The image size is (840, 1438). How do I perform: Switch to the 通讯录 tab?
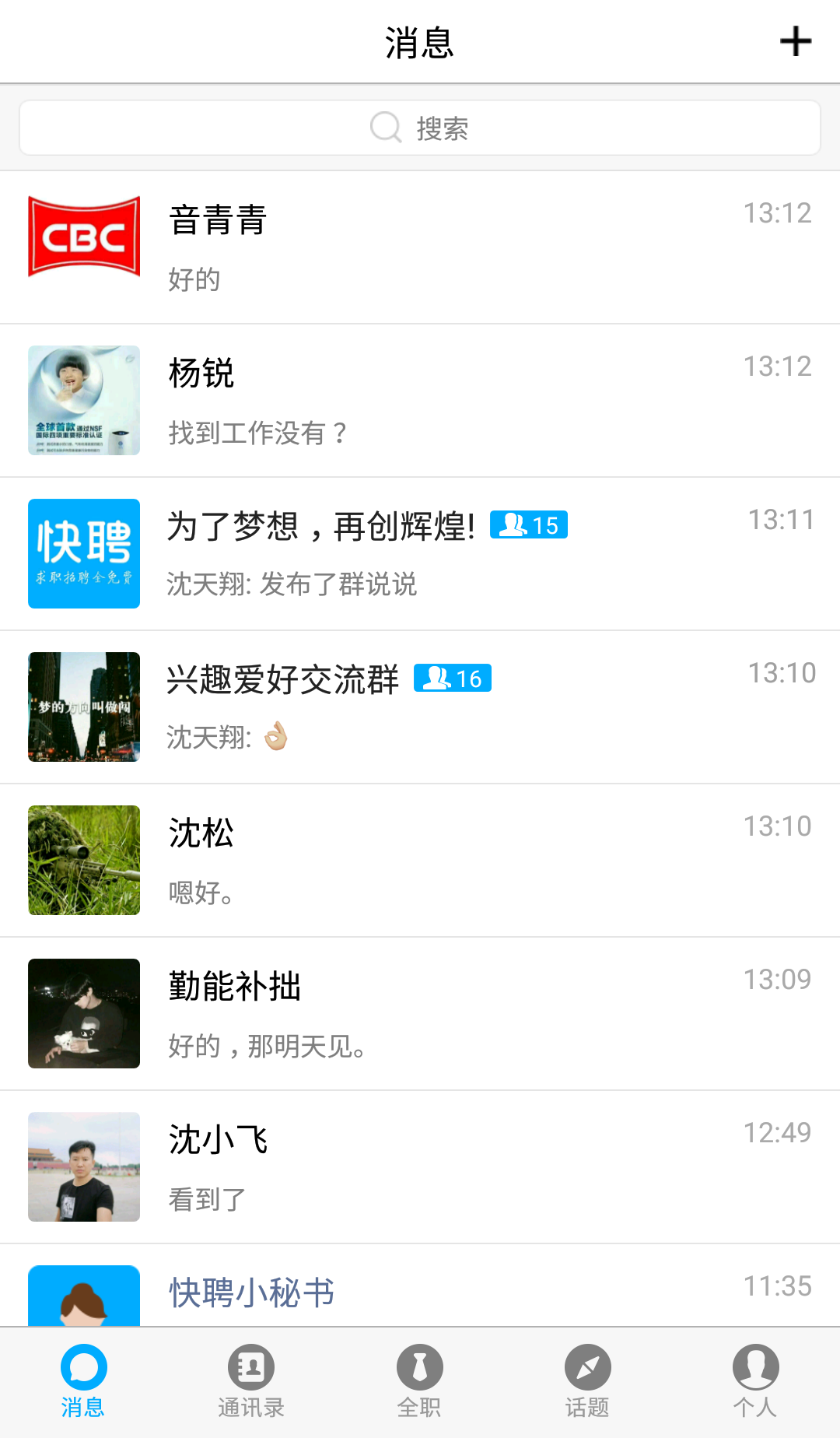point(250,1382)
